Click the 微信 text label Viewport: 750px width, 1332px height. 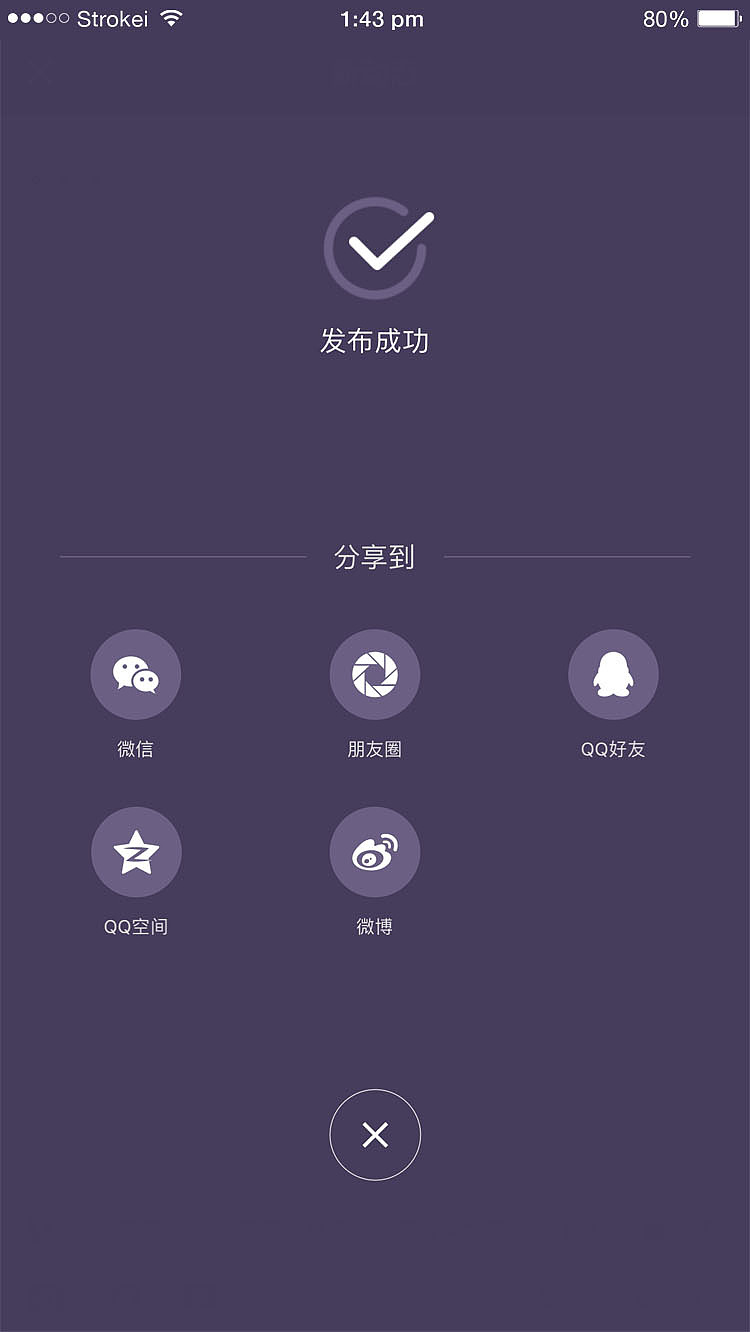click(x=136, y=748)
